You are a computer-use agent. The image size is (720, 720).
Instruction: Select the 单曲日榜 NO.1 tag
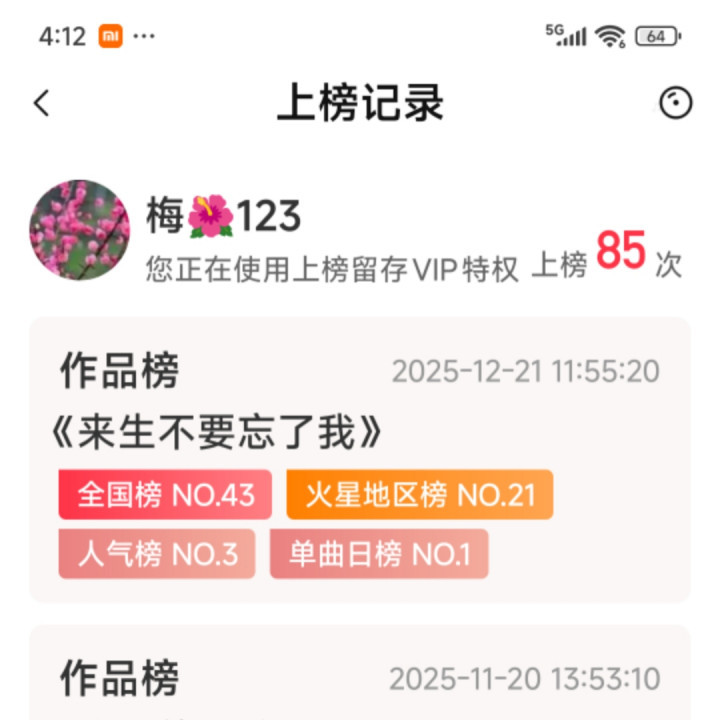tap(379, 554)
